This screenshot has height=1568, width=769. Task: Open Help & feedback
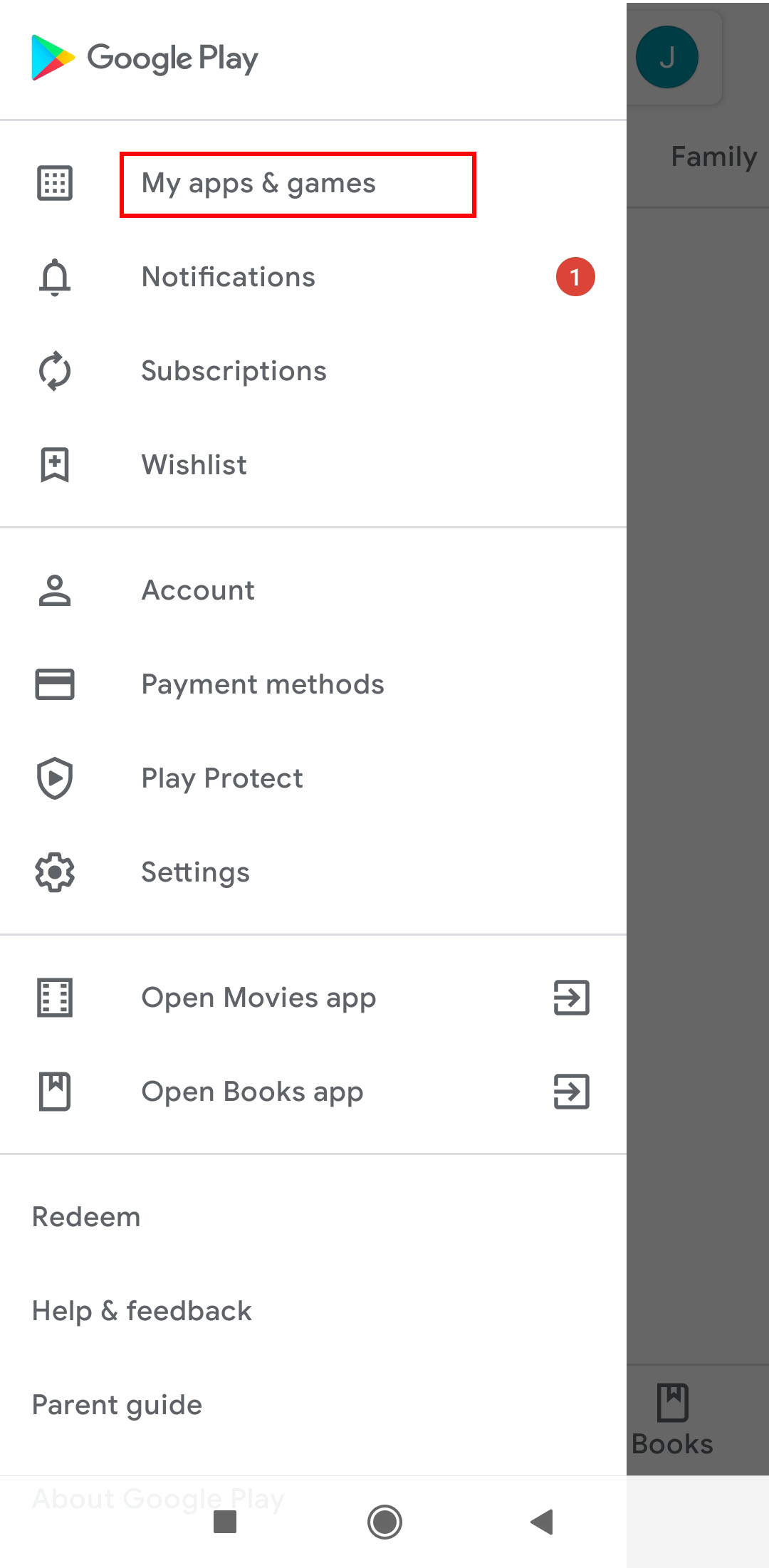(x=142, y=1311)
